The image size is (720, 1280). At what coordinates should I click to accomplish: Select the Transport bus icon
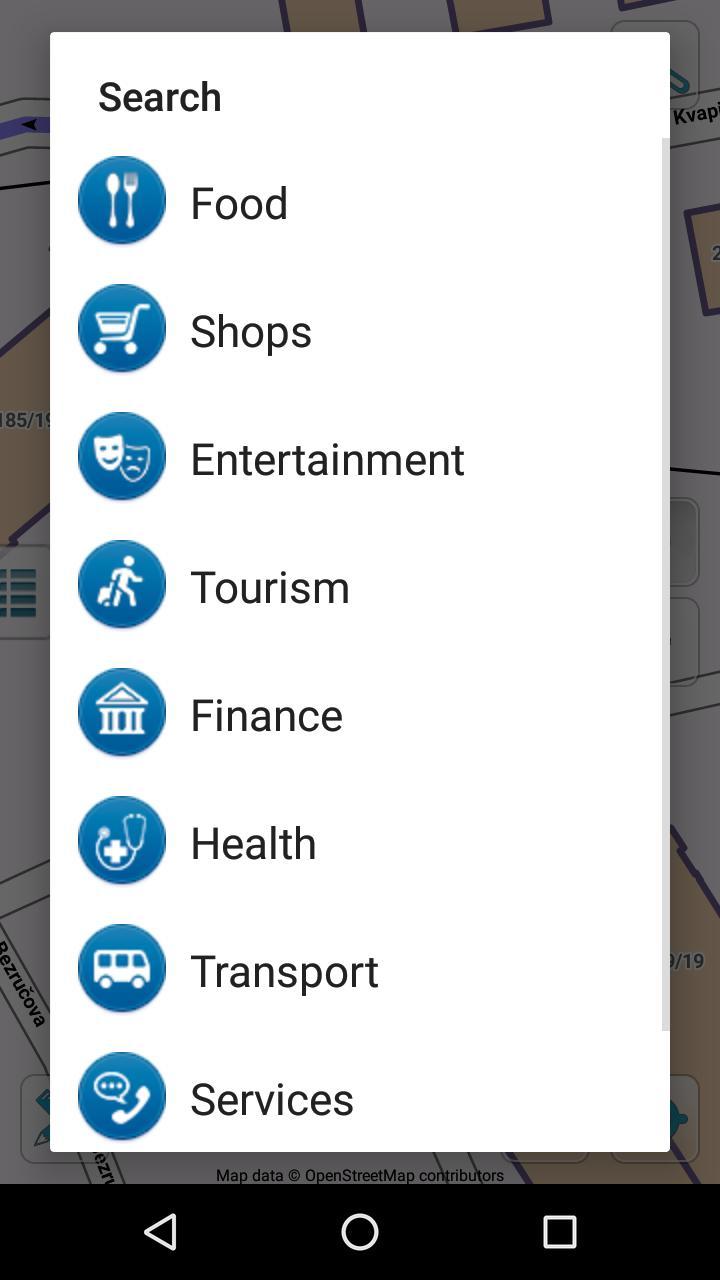(x=121, y=968)
